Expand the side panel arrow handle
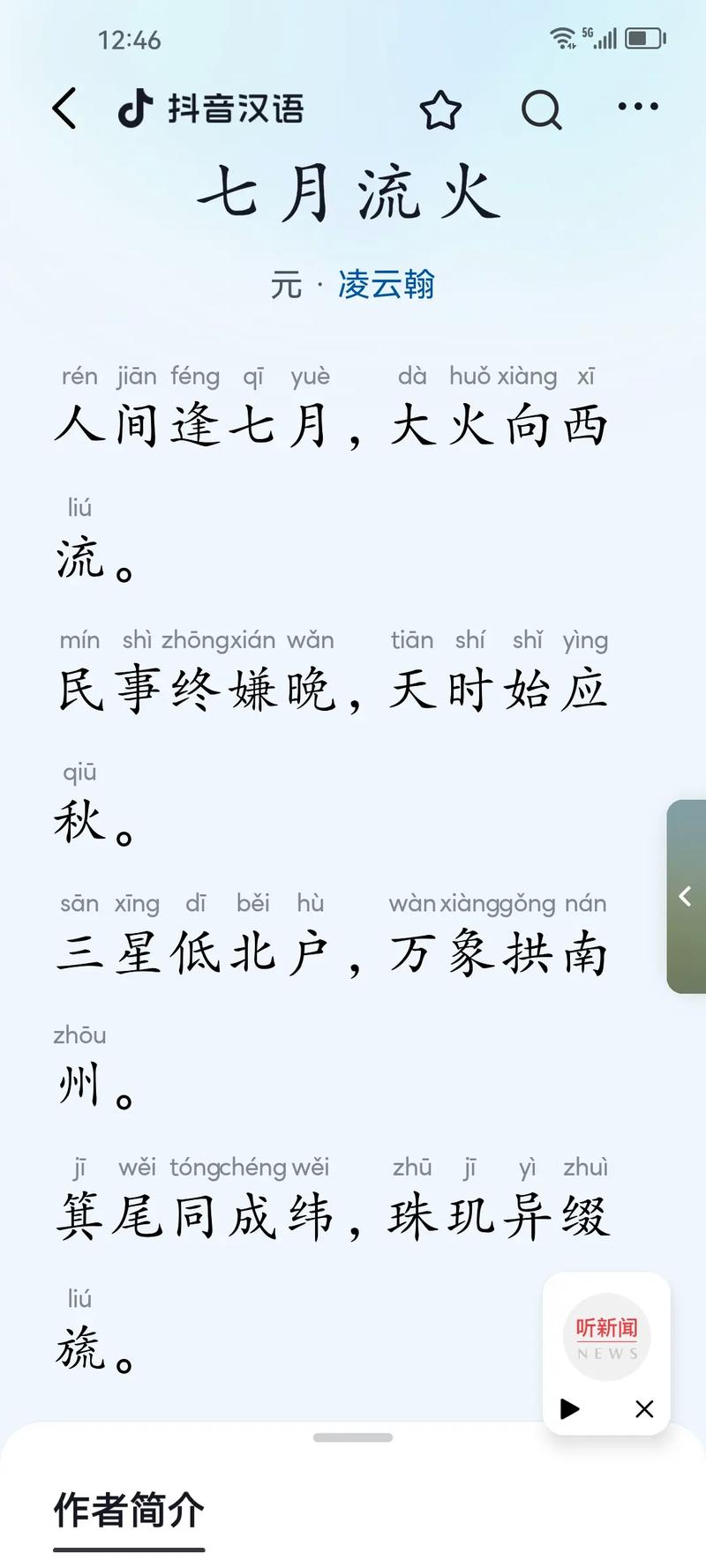 point(686,897)
